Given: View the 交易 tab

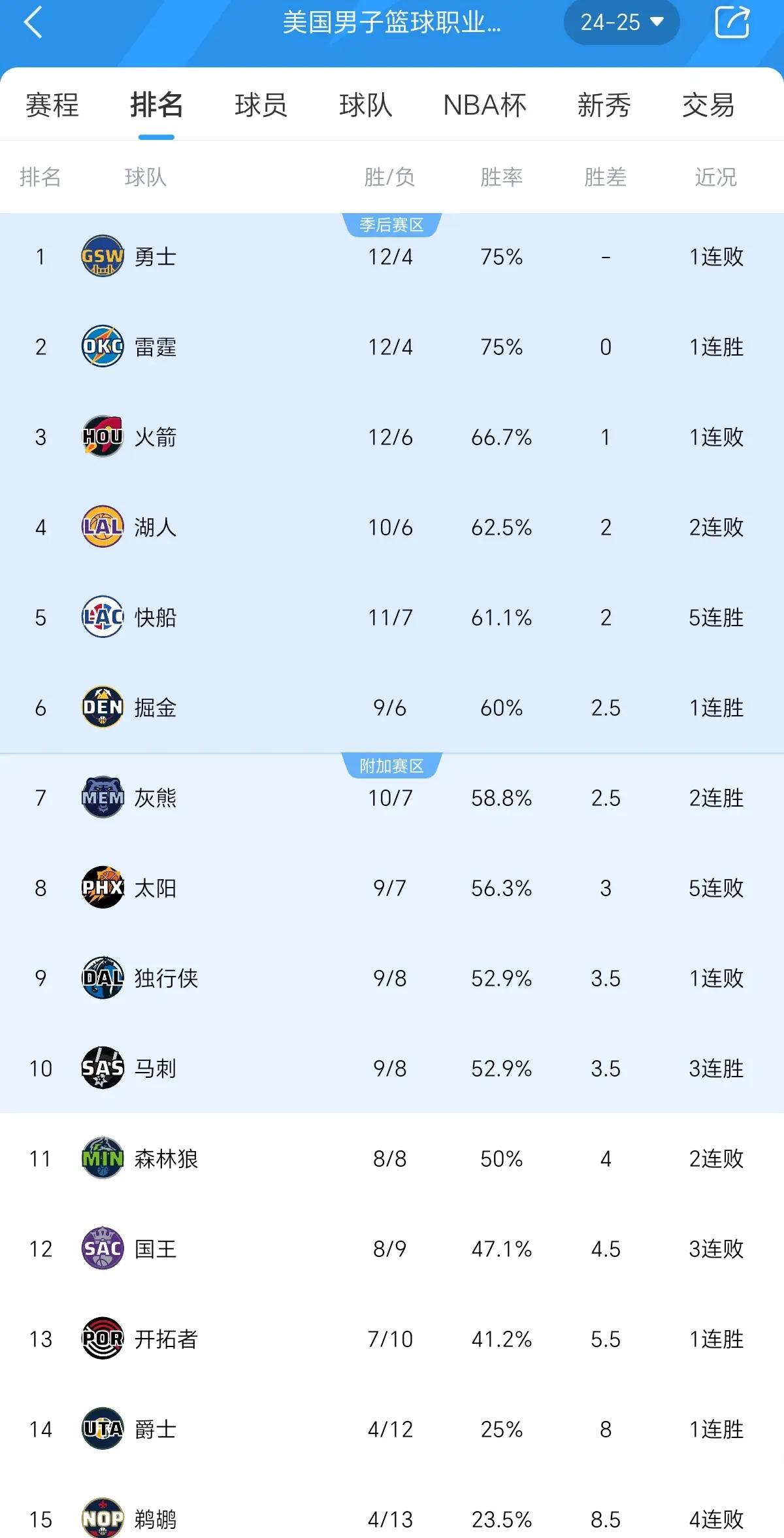Looking at the screenshot, I should 708,105.
